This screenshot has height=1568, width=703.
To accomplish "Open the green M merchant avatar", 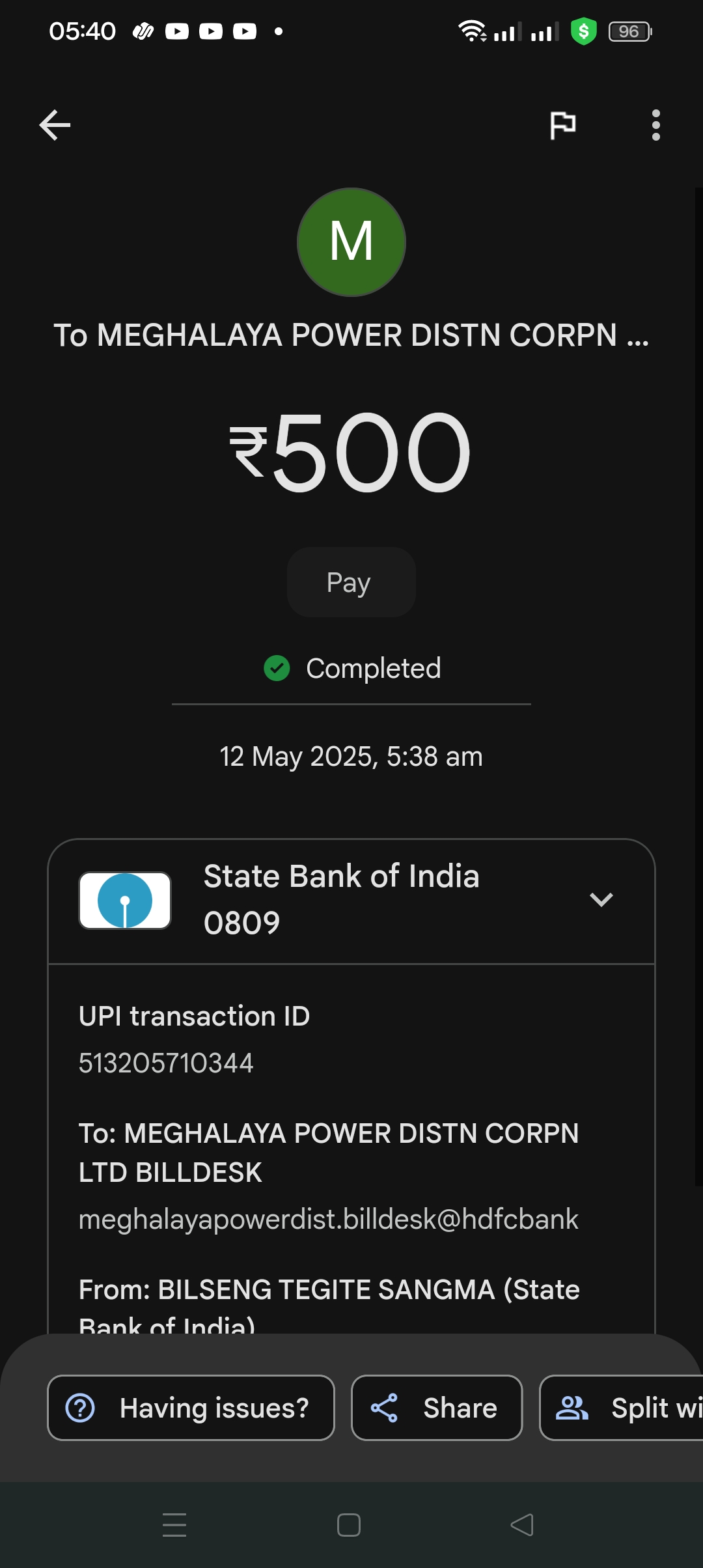I will coord(351,242).
